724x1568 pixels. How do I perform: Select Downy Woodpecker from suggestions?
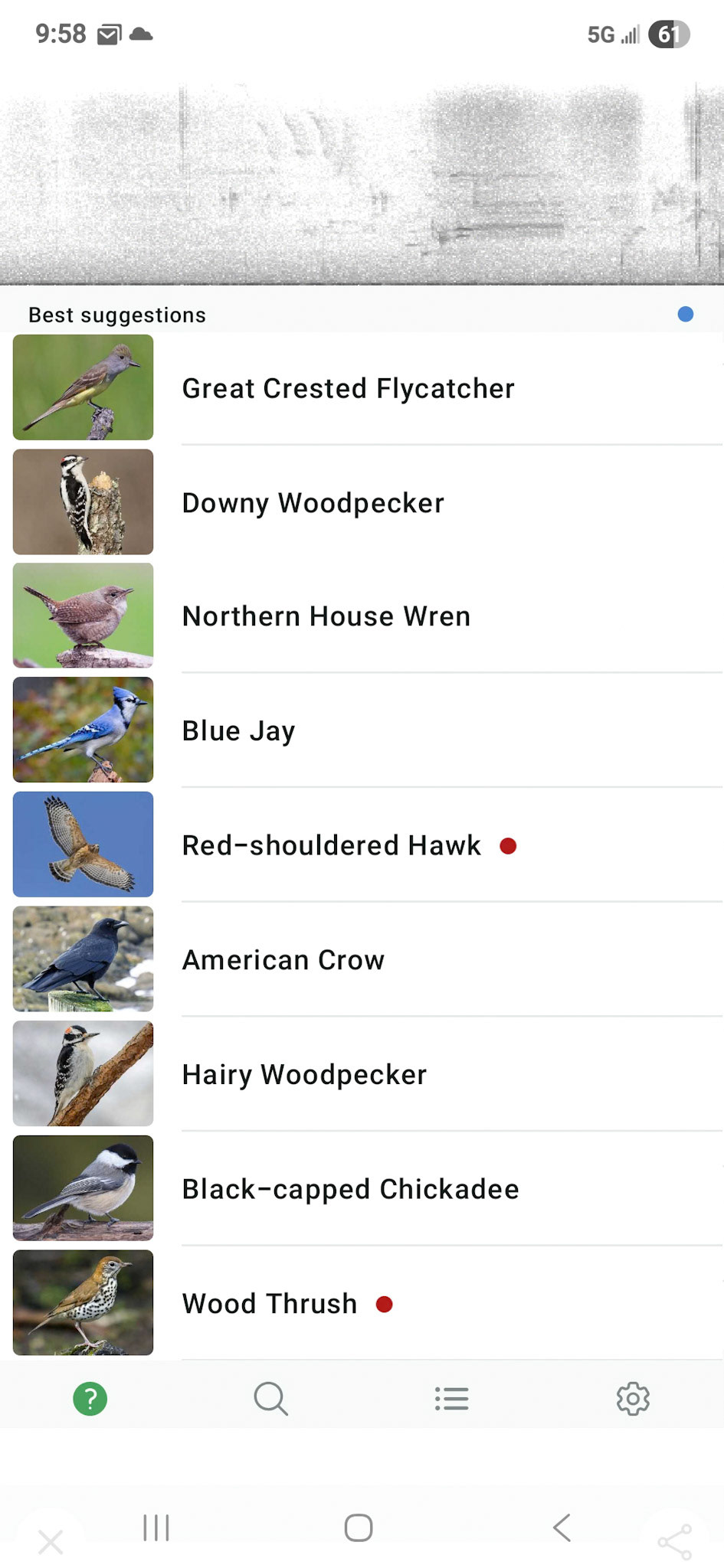tap(362, 502)
